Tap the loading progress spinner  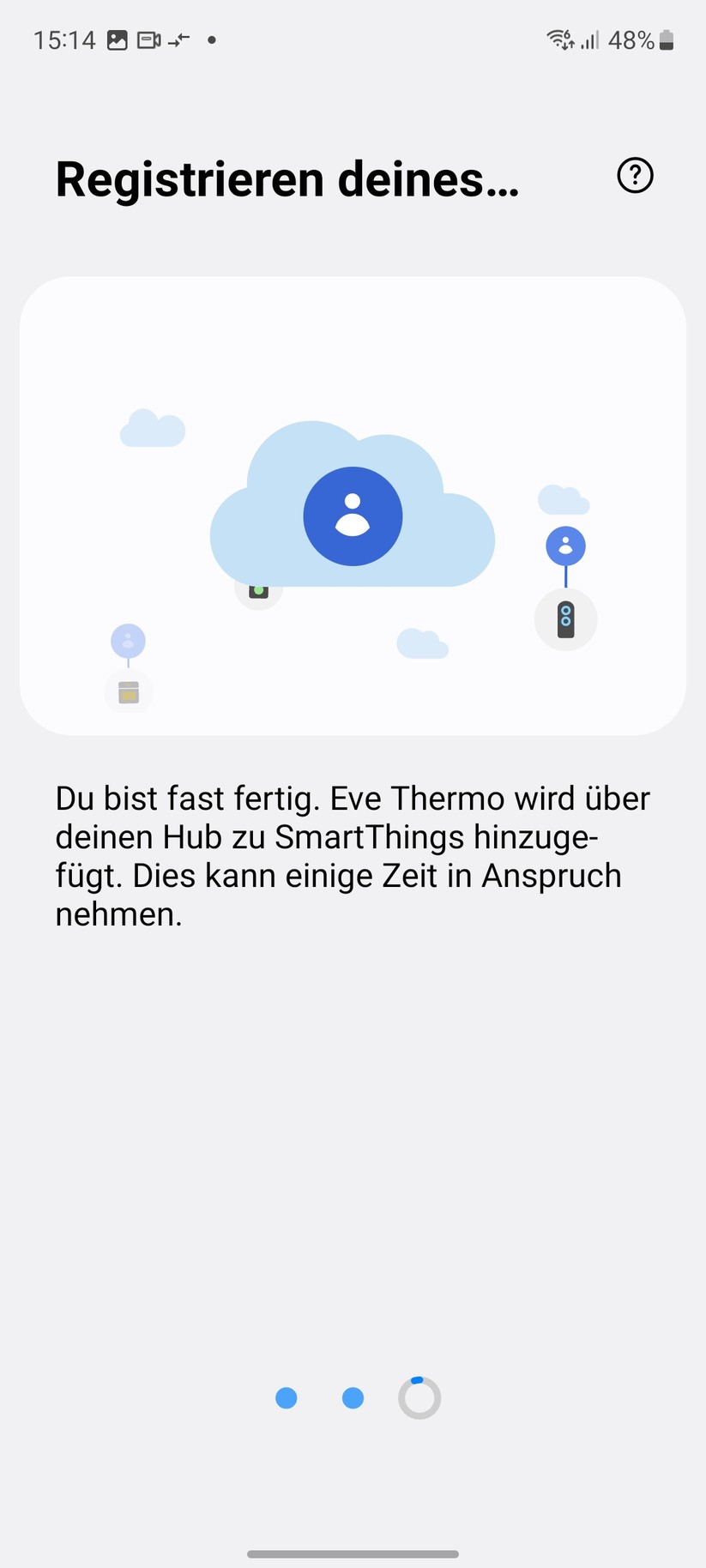point(419,1397)
